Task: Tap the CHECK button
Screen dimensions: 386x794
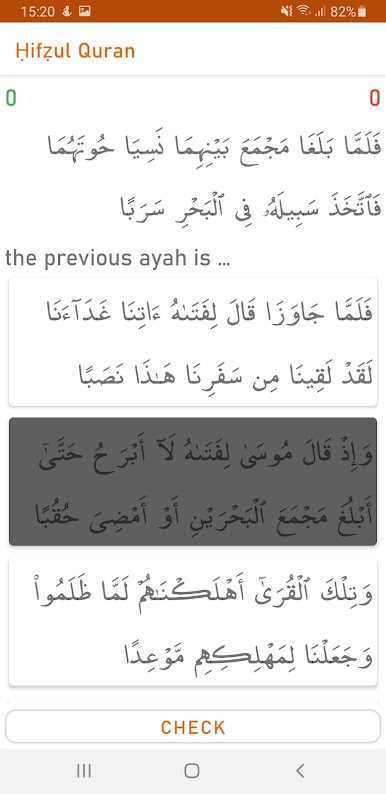Action: click(193, 727)
